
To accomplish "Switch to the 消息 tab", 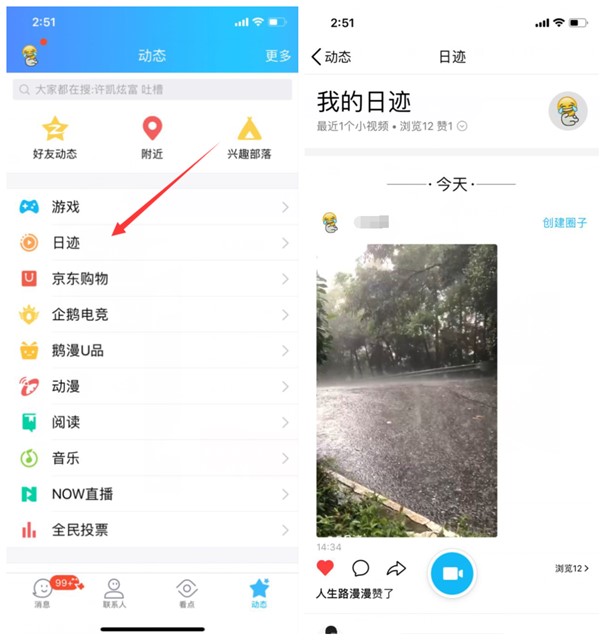I will coord(43,592).
